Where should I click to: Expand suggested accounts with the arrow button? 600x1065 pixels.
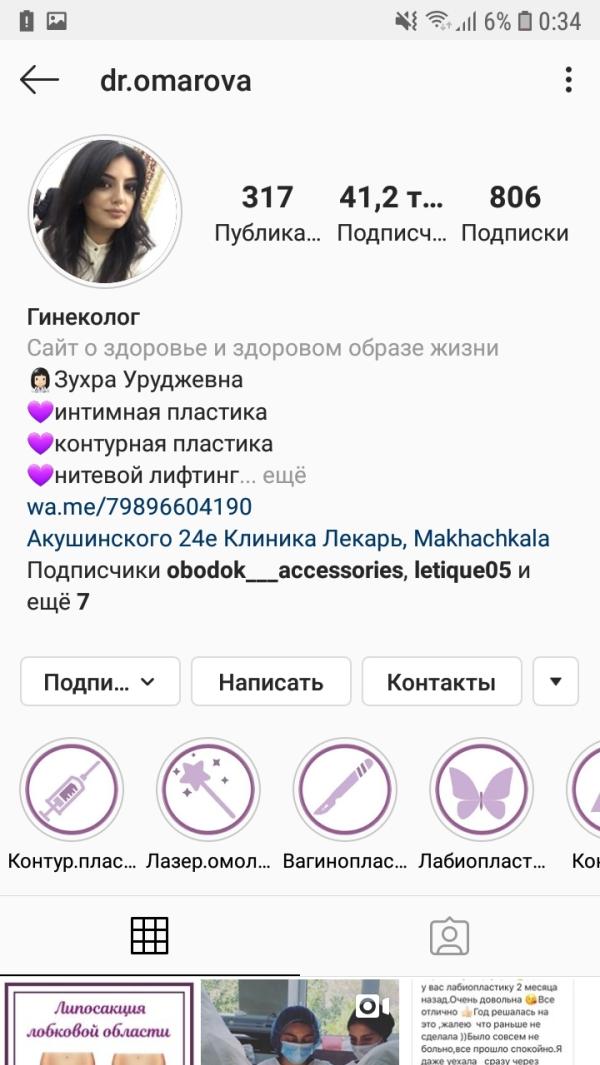click(556, 682)
